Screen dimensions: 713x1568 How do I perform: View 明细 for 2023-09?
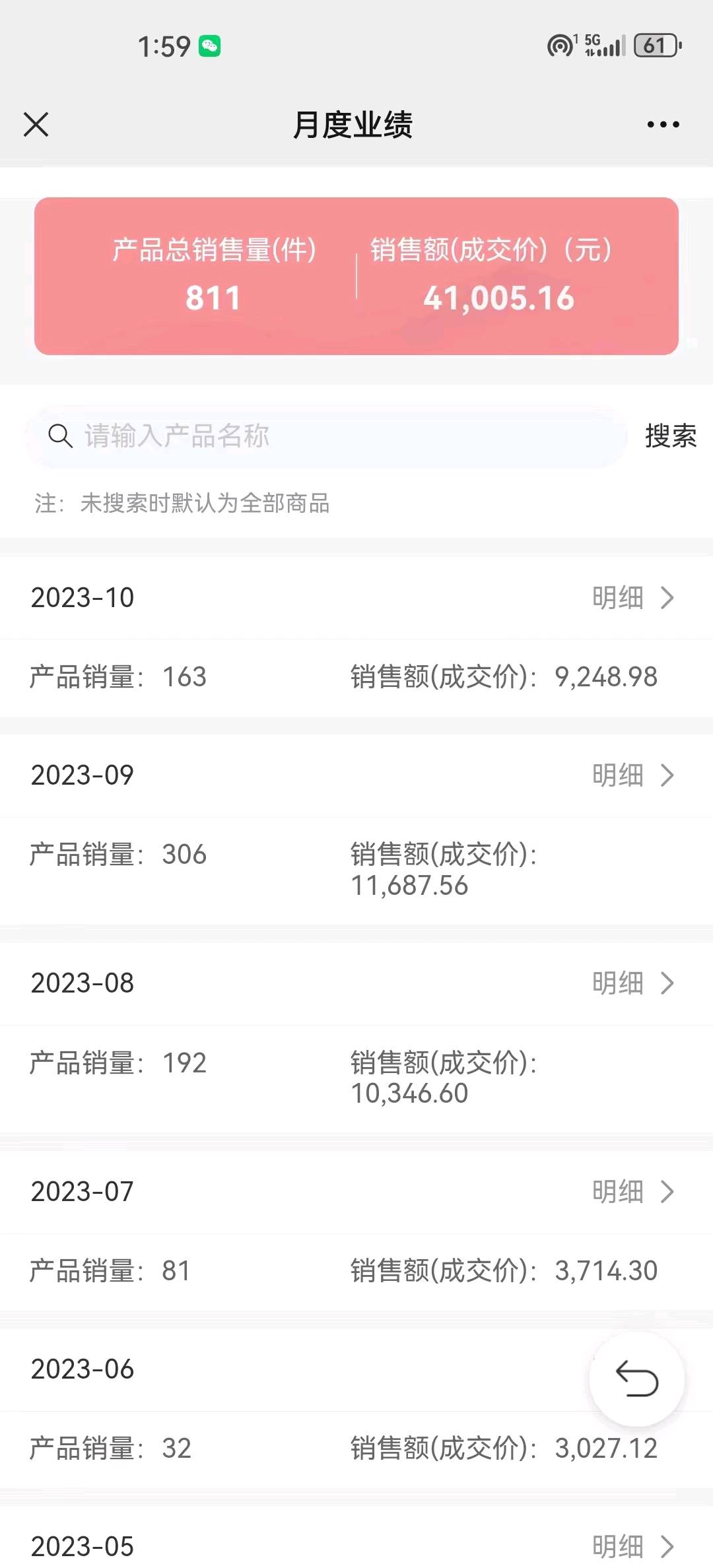pyautogui.click(x=633, y=775)
